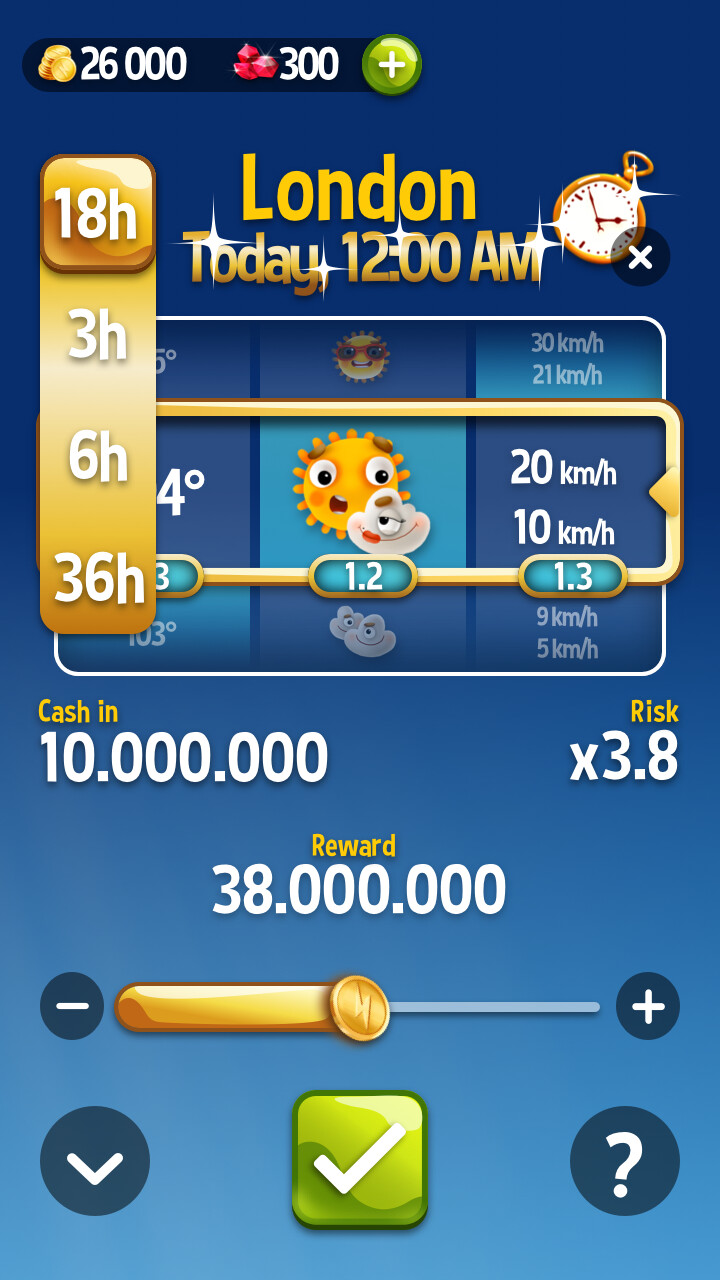Select the 30 km/h wind option
This screenshot has width=720, height=1280.
[567, 358]
